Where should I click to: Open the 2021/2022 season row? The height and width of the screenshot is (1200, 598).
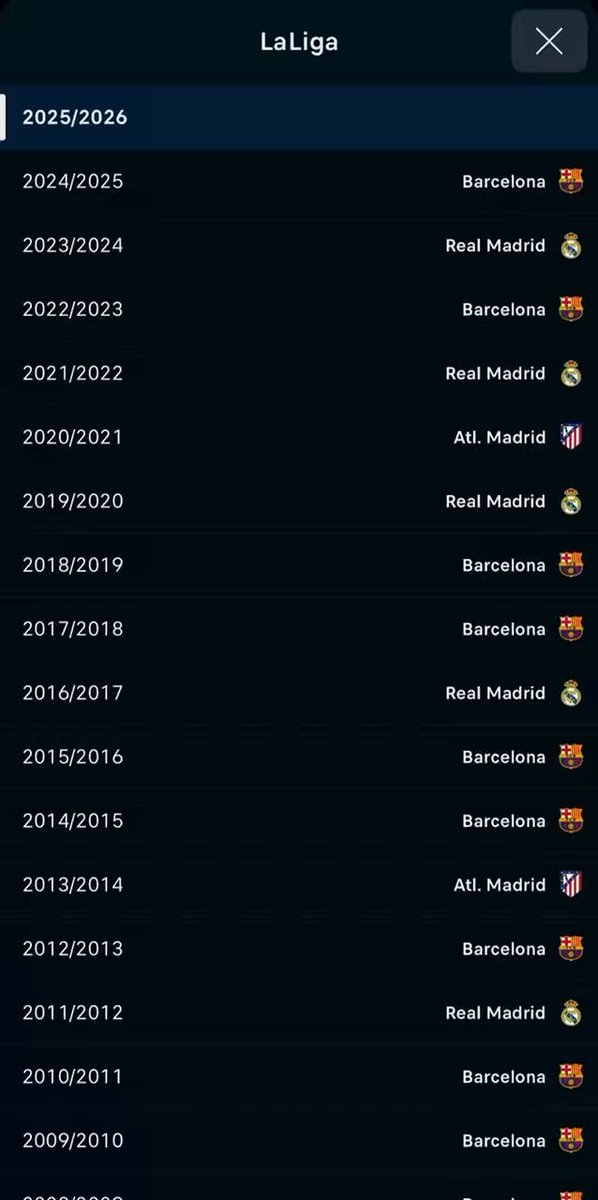click(299, 373)
